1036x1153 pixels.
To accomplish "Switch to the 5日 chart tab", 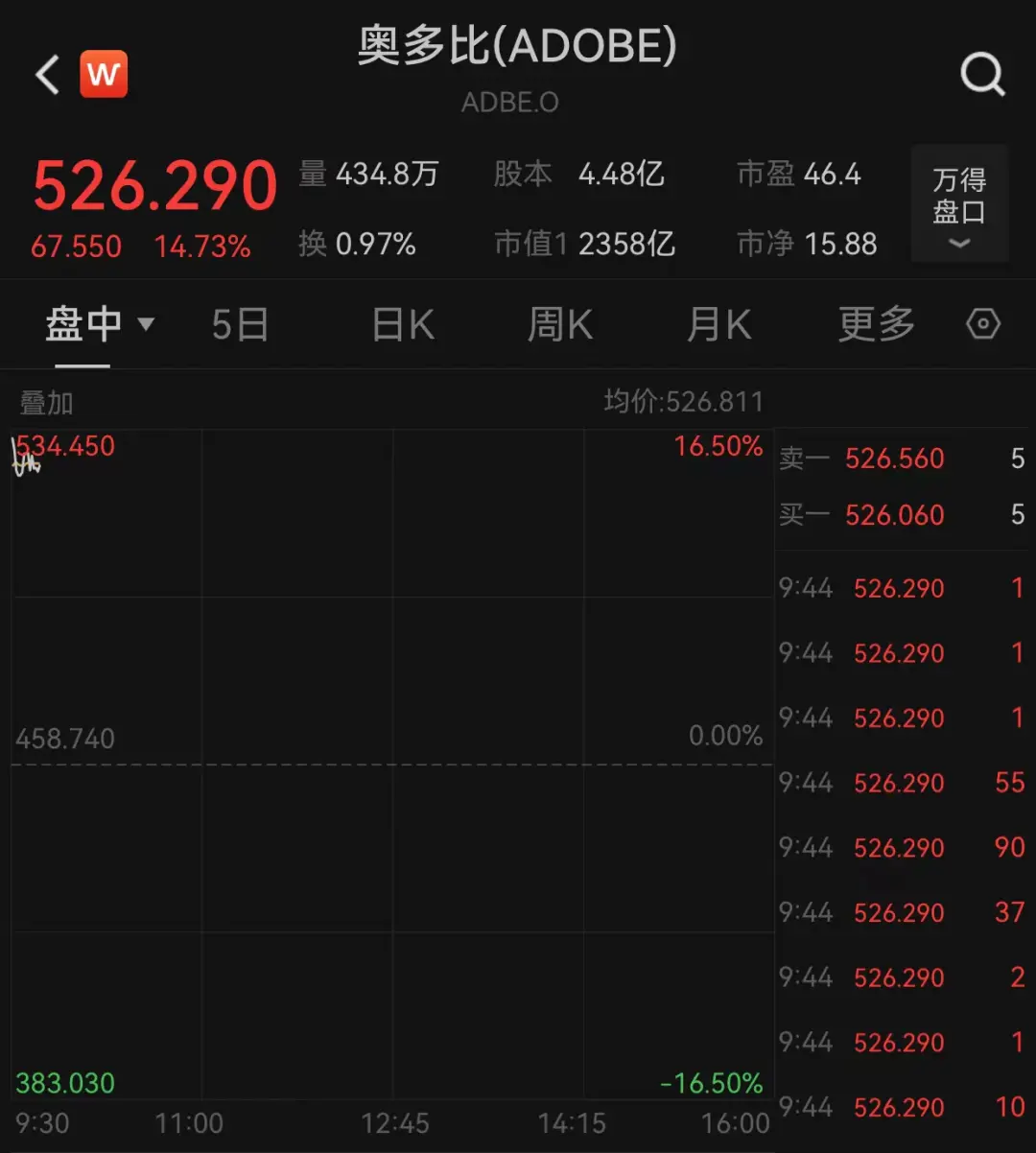I will click(240, 325).
